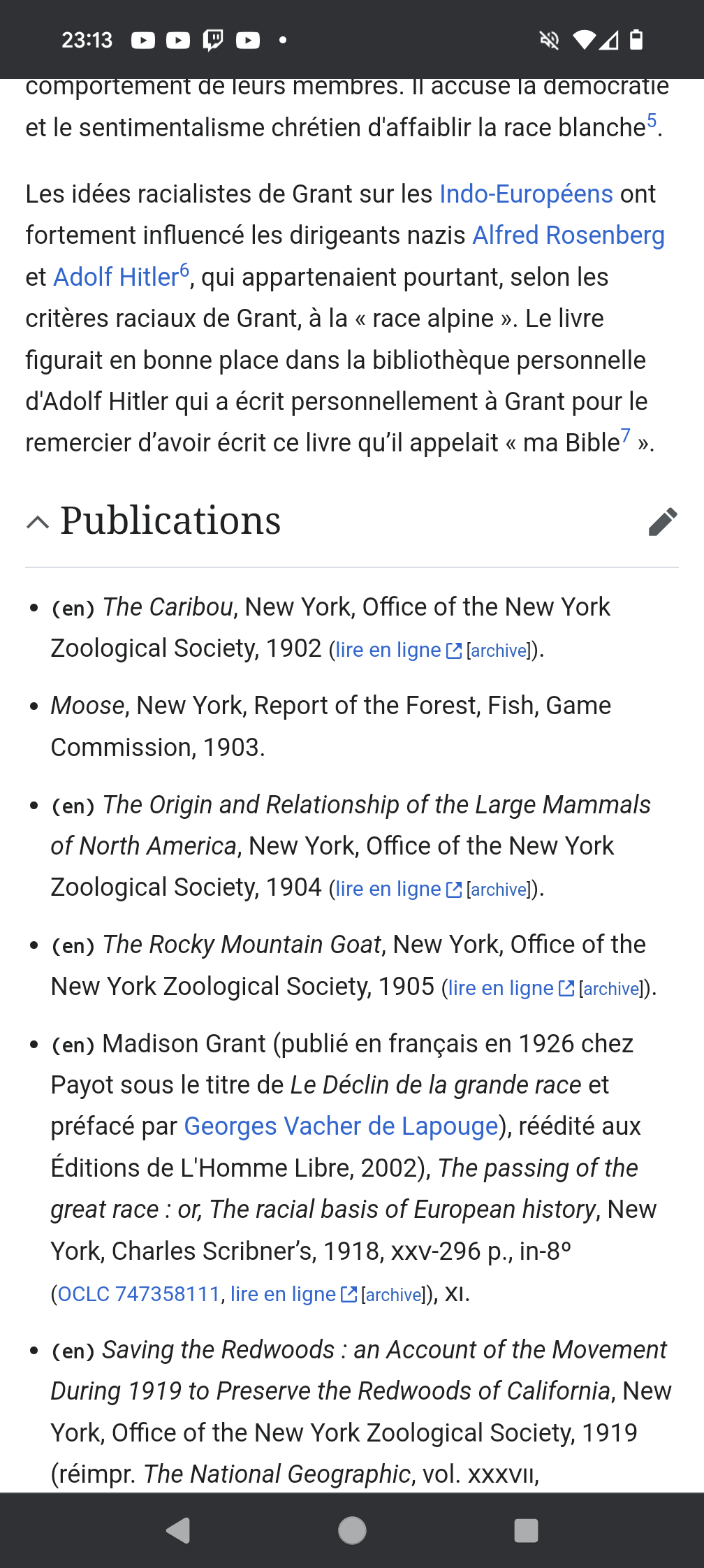This screenshot has height=1568, width=704.
Task: Follow the Adolf Hitler link
Action: pyautogui.click(x=116, y=277)
